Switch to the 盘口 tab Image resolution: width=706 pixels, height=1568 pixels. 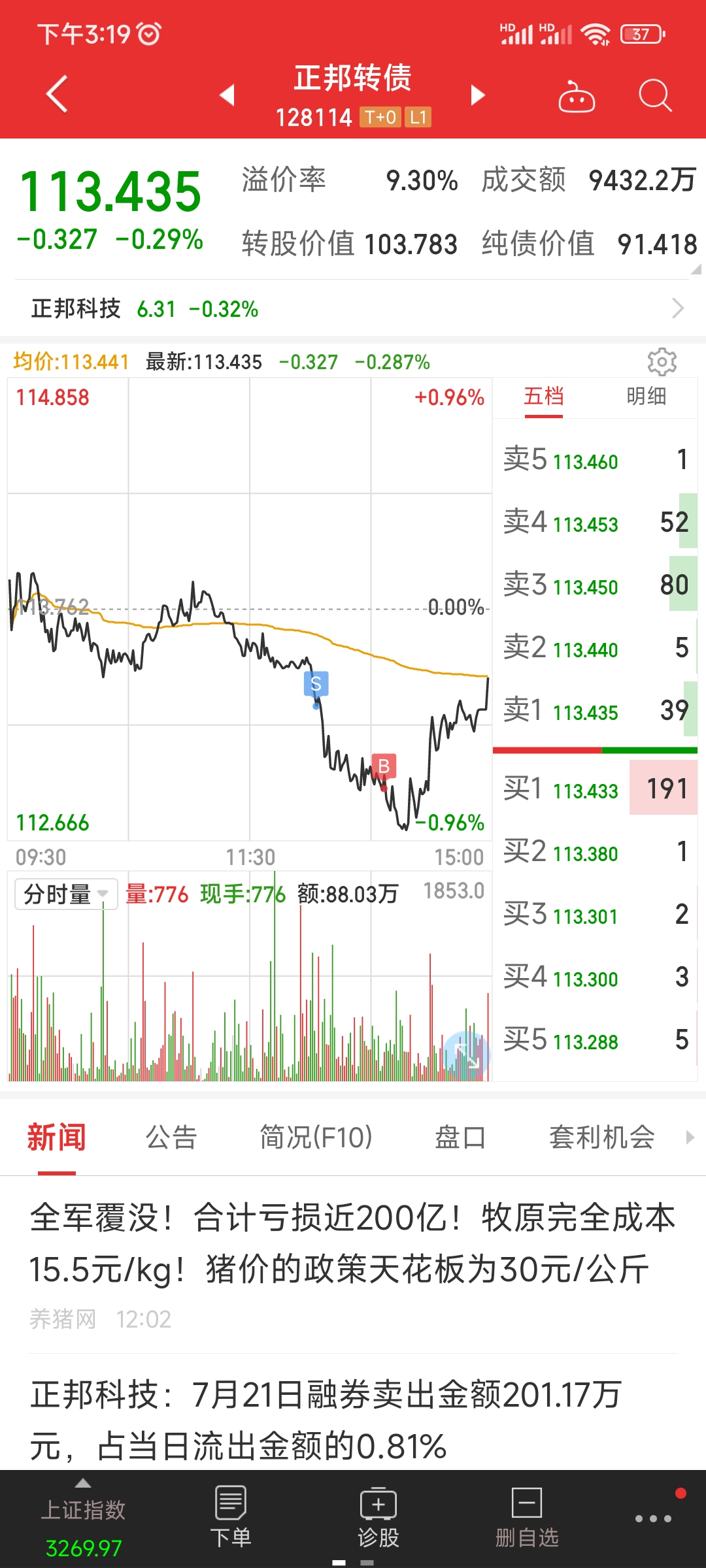point(460,1137)
